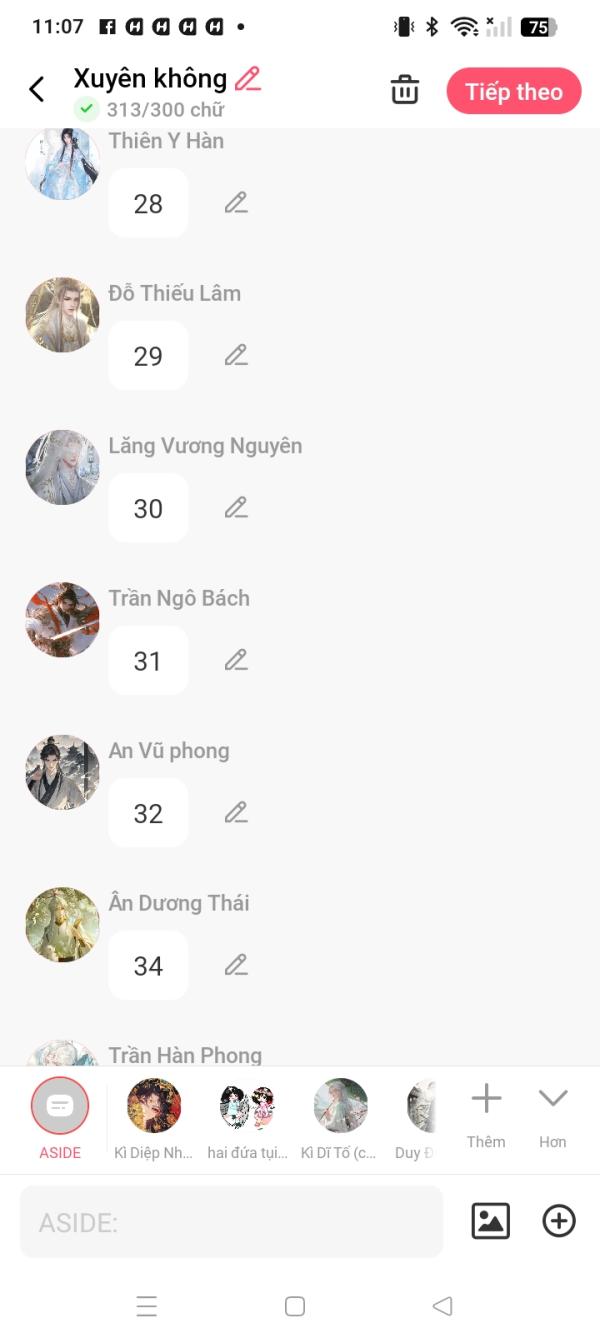Add a new character with Thêm
The width and height of the screenshot is (600, 1343).
(x=486, y=1116)
